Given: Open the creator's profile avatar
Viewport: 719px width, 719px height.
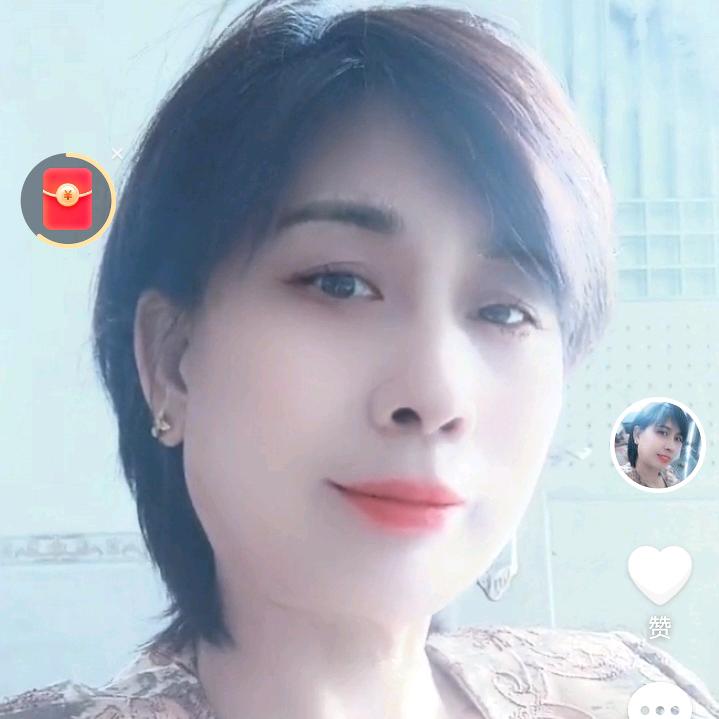Looking at the screenshot, I should [x=657, y=445].
